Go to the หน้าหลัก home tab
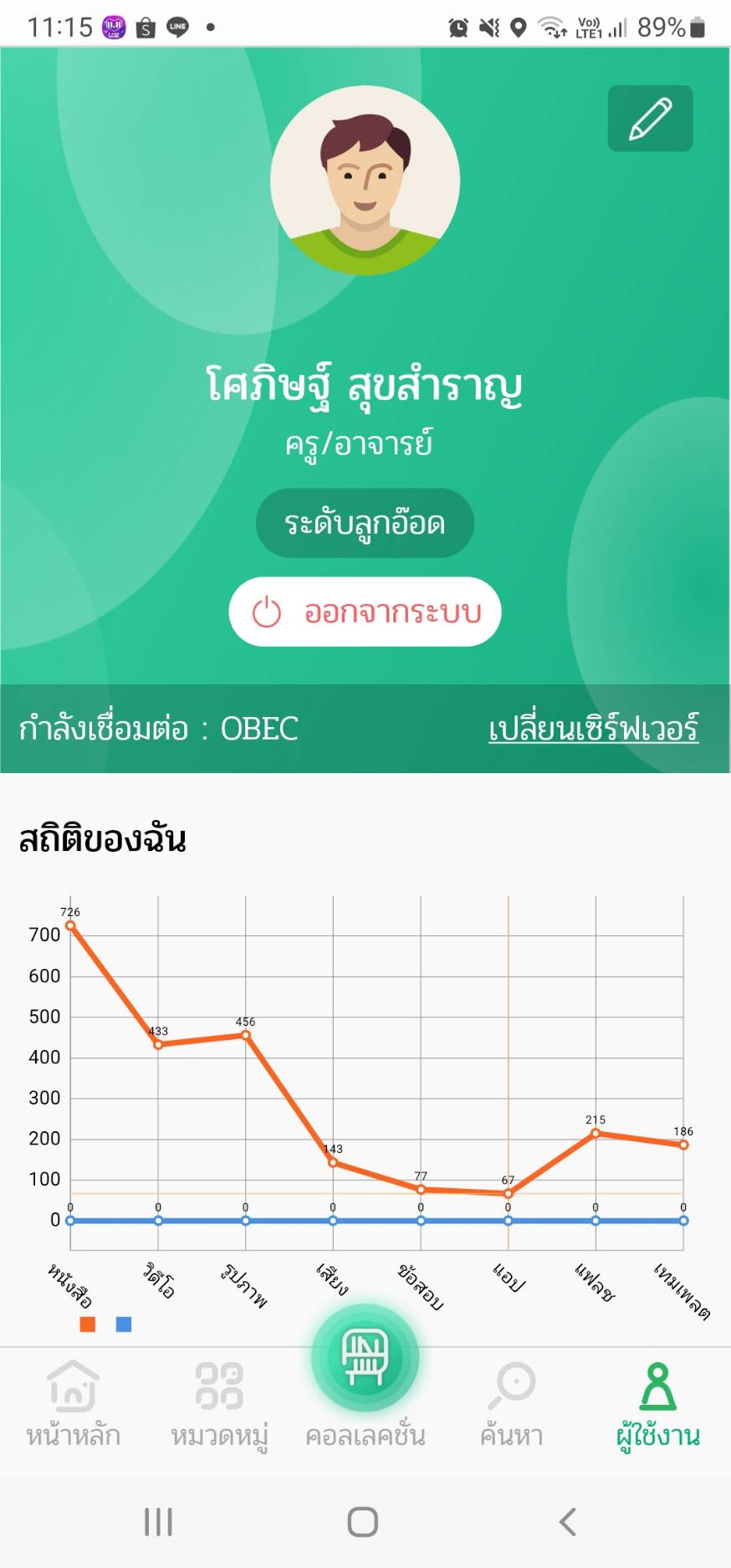Viewport: 731px width, 1568px height. (73, 1405)
